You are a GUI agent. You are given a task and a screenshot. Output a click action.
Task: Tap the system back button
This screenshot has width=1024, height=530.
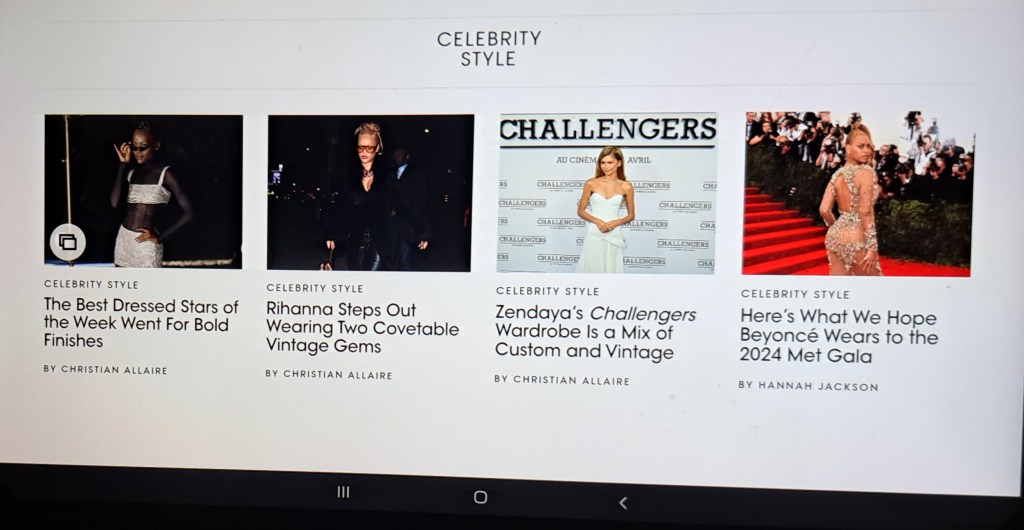(623, 502)
